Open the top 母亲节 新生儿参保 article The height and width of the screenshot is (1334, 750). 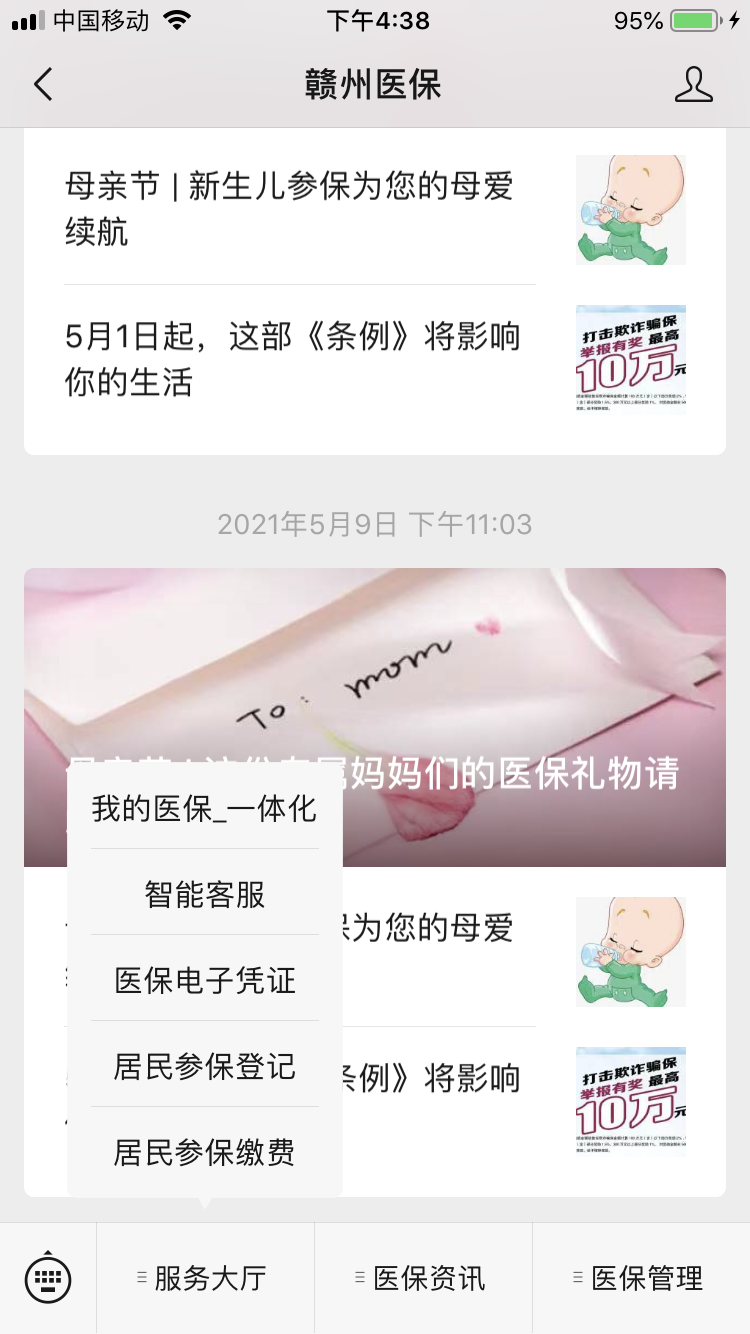tap(300, 209)
